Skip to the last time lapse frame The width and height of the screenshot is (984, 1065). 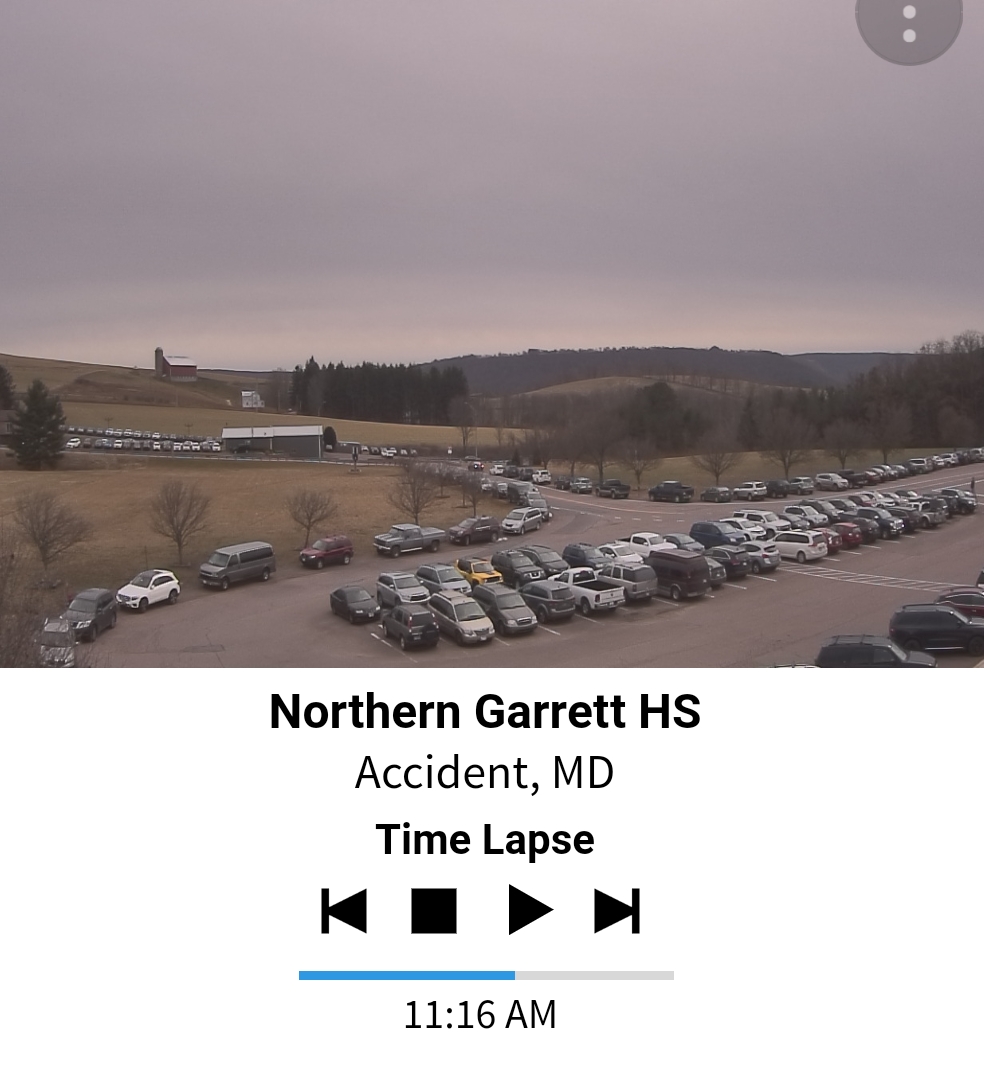pos(617,911)
